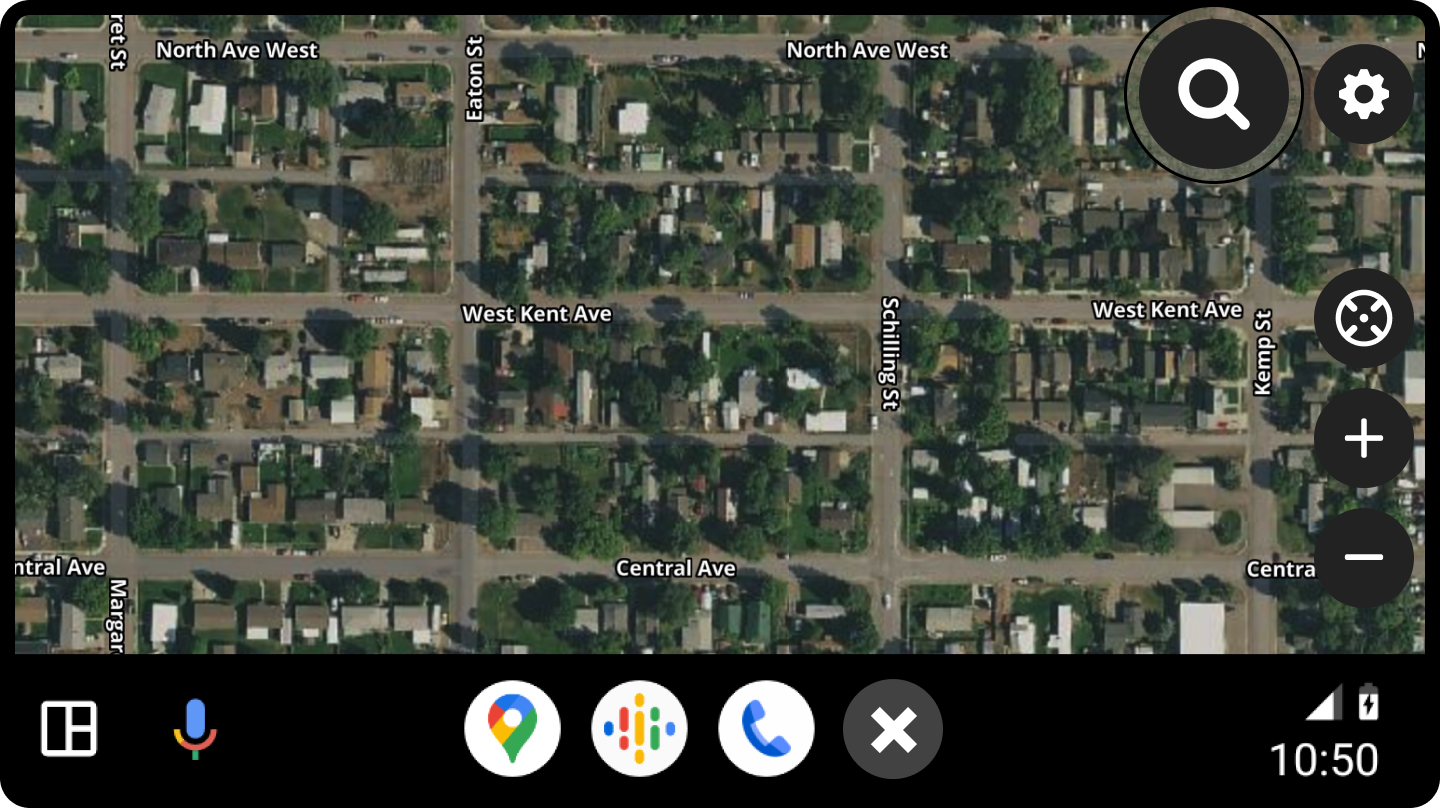Viewport: 1440px width, 808px height.
Task: Activate the Google Assistant microphone
Action: point(195,728)
